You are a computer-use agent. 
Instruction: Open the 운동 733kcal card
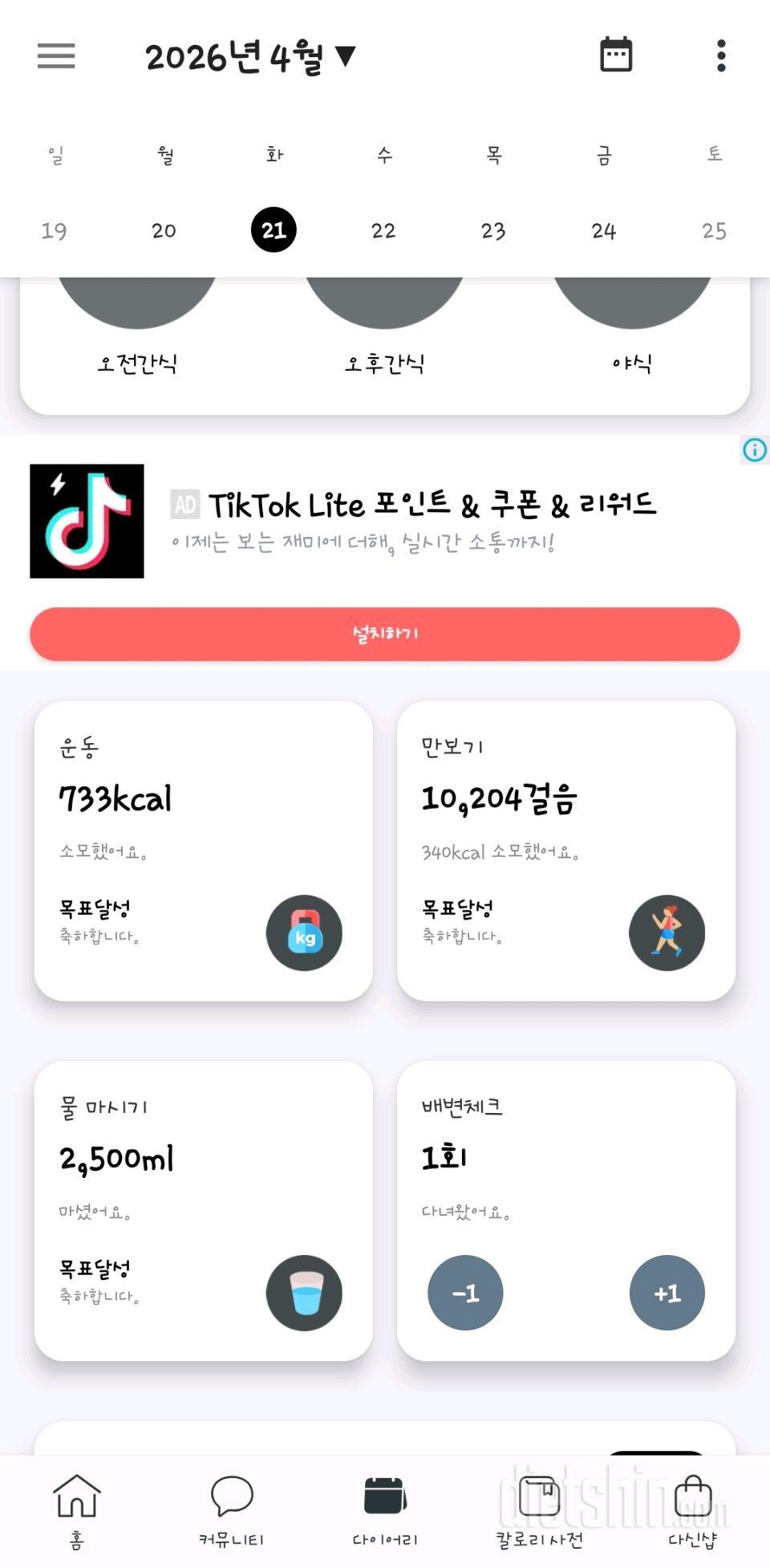pyautogui.click(x=203, y=851)
